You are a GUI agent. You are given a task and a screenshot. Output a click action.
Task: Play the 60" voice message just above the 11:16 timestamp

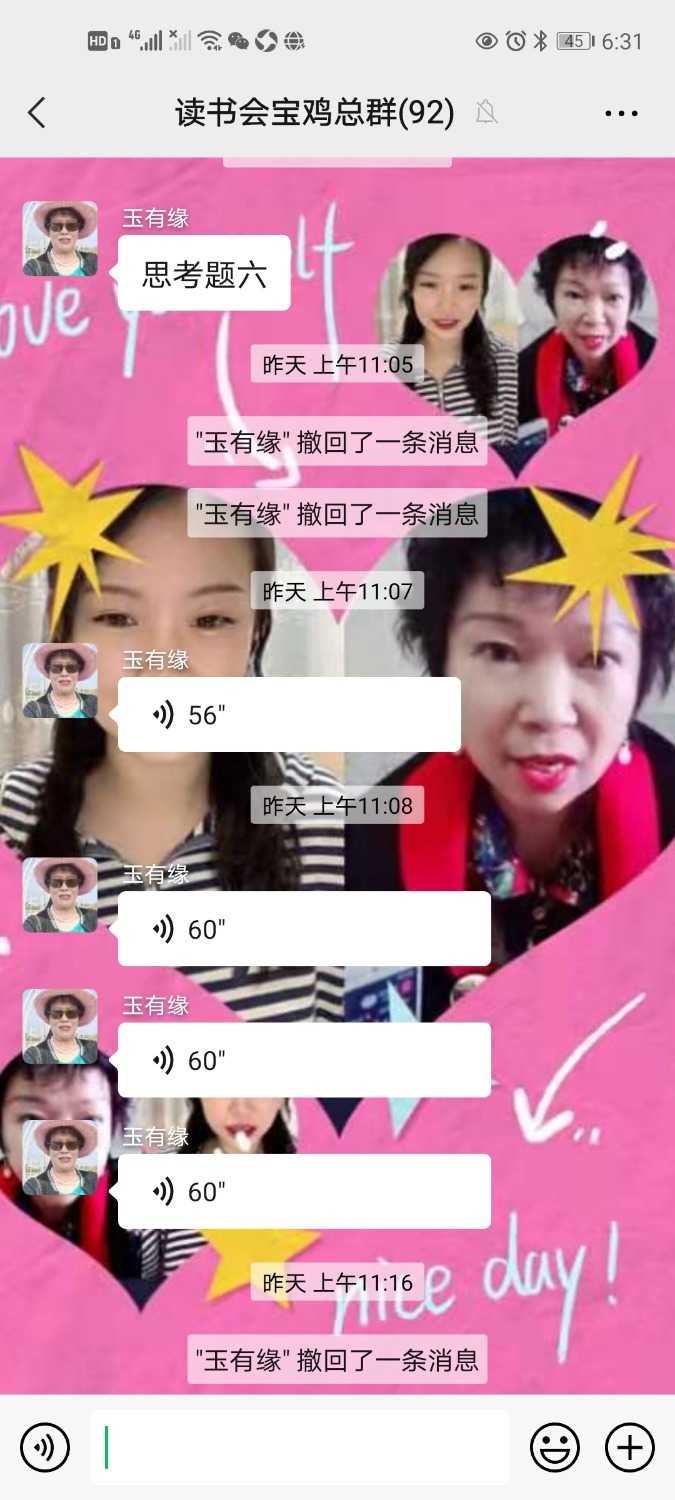304,1191
